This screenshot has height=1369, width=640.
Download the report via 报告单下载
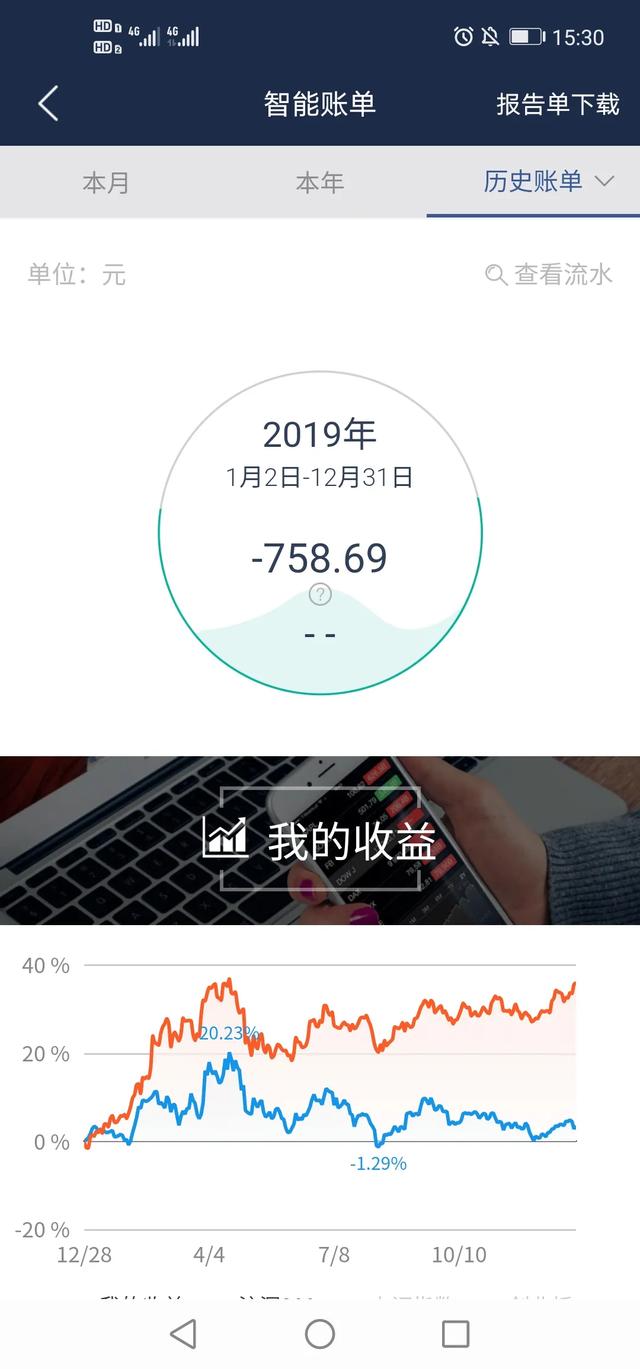pyautogui.click(x=557, y=104)
